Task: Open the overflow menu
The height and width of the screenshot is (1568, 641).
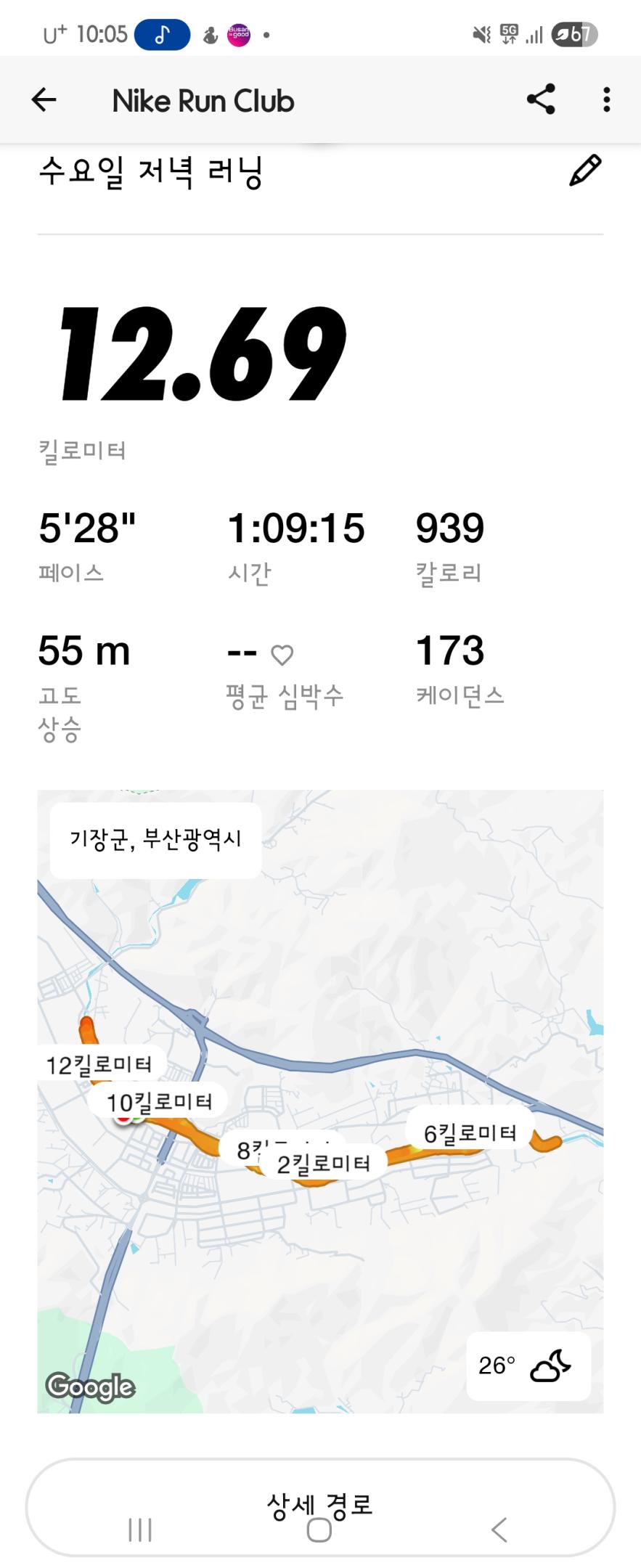Action: point(606,99)
